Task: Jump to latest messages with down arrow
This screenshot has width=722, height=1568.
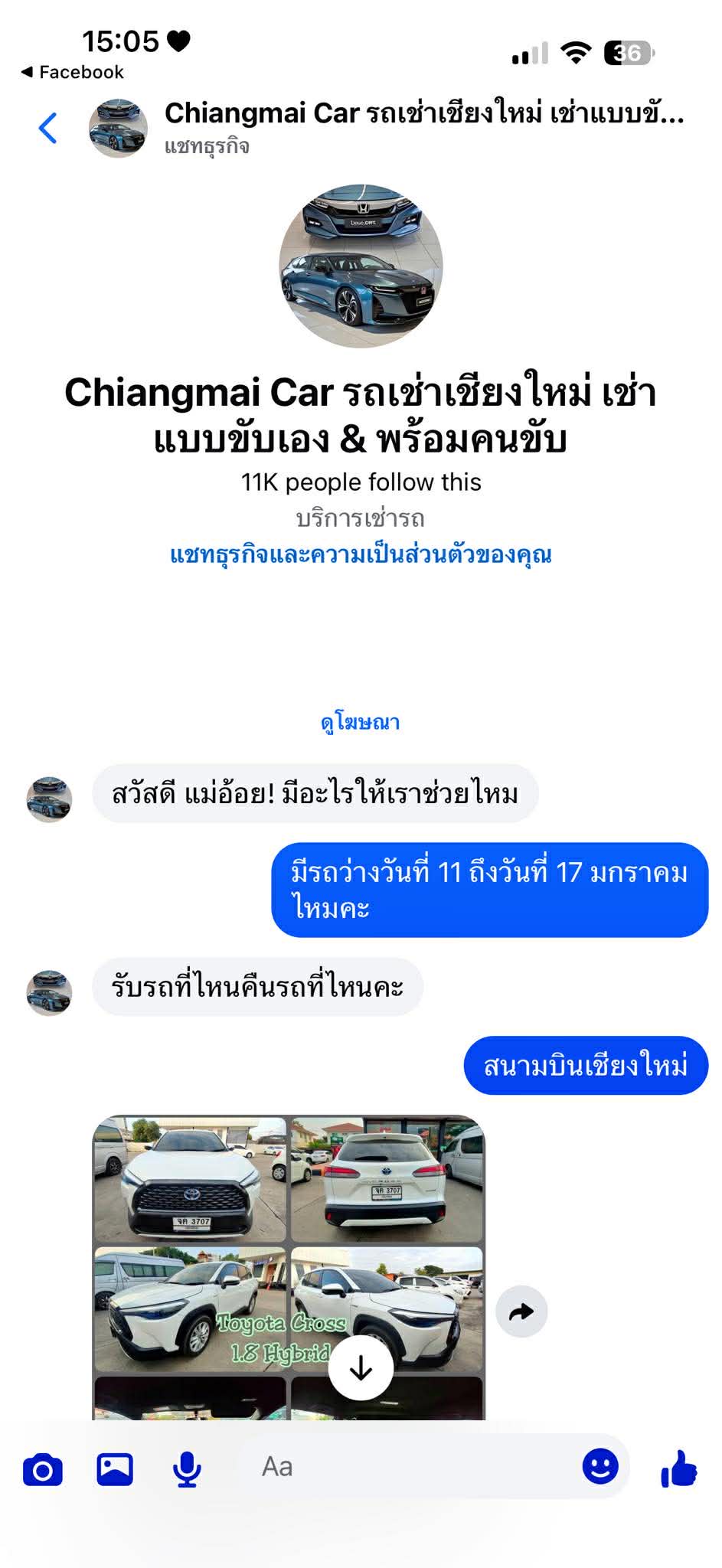Action: point(361,1368)
